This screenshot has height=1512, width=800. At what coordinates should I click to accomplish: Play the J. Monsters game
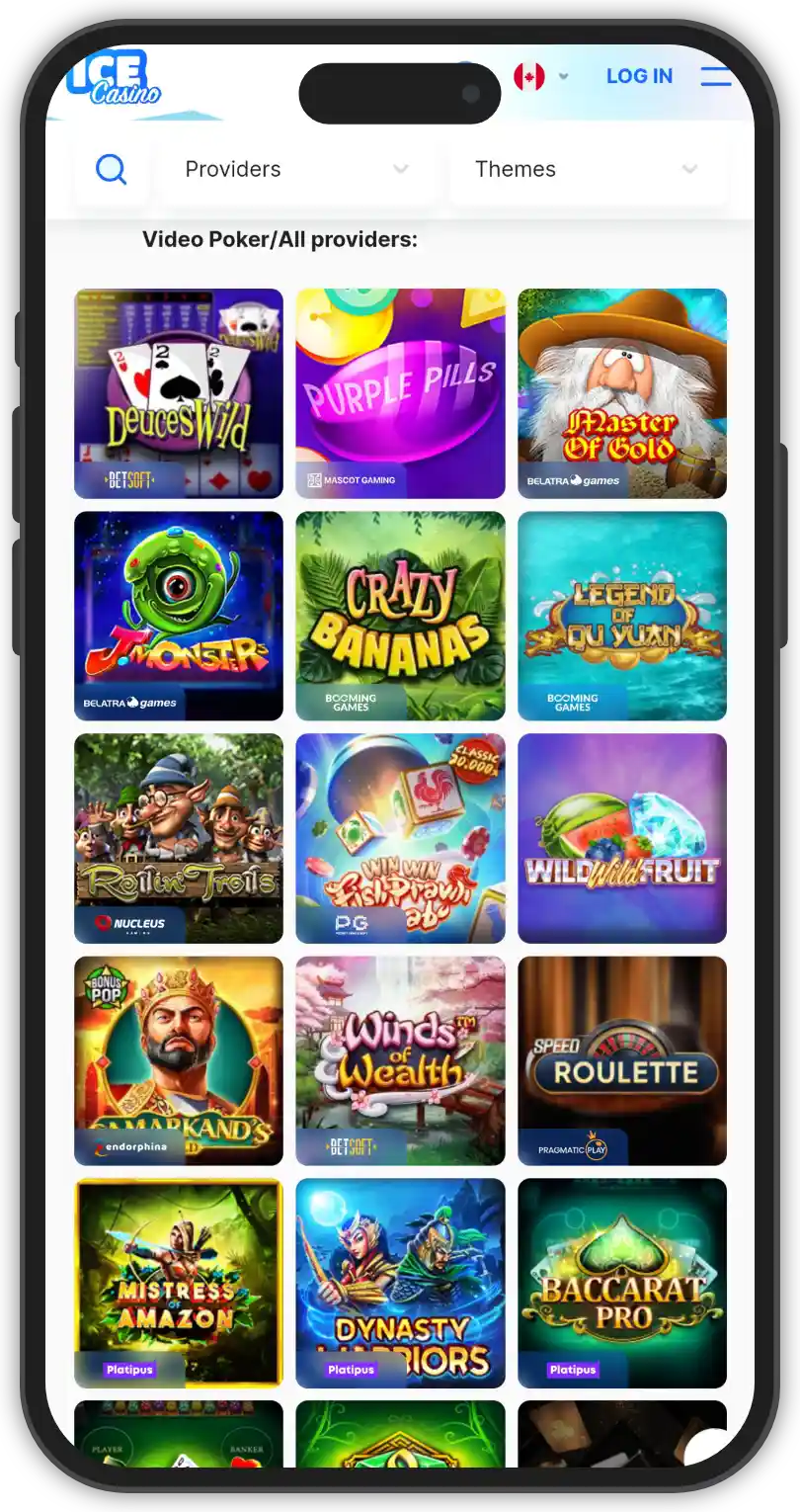(179, 616)
